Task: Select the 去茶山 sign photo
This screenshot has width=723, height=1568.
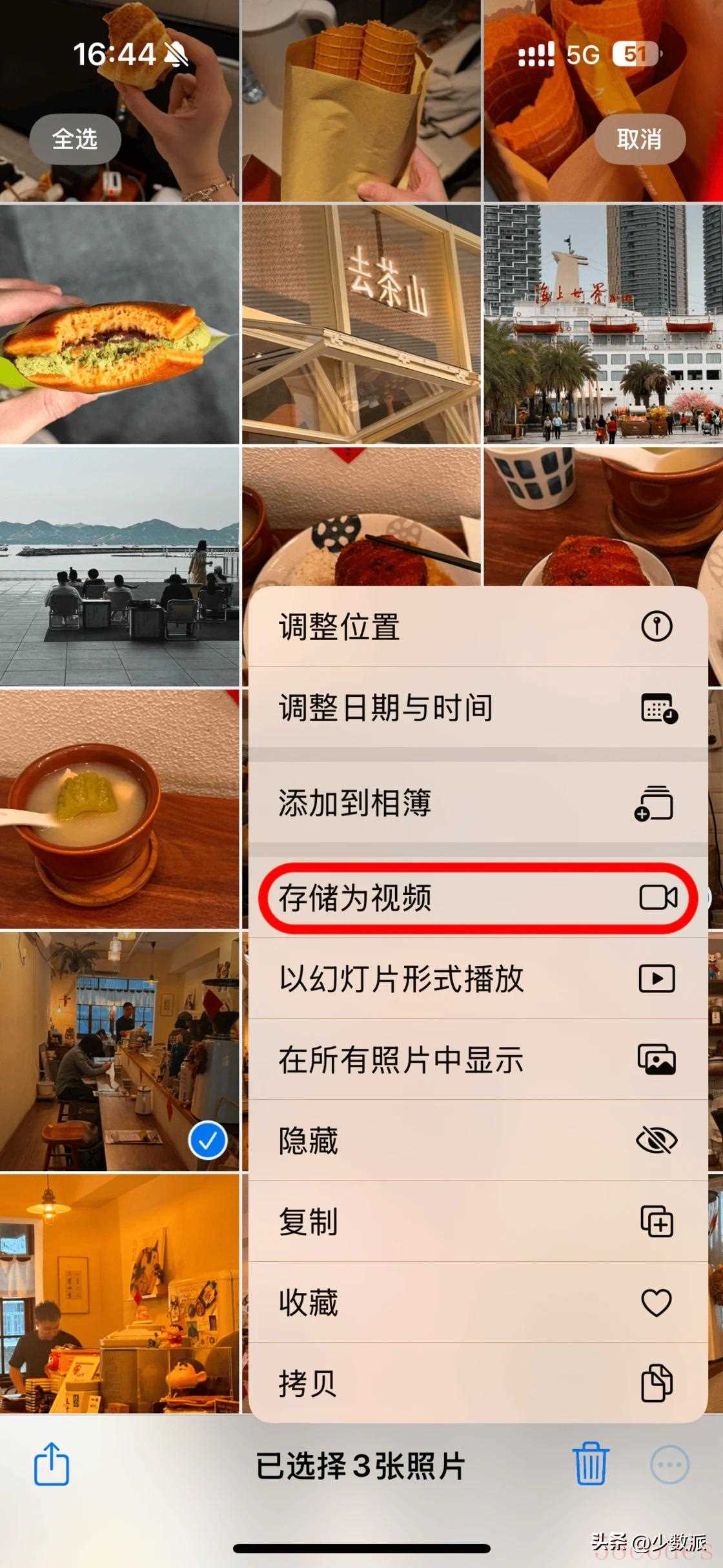Action: pos(361,324)
